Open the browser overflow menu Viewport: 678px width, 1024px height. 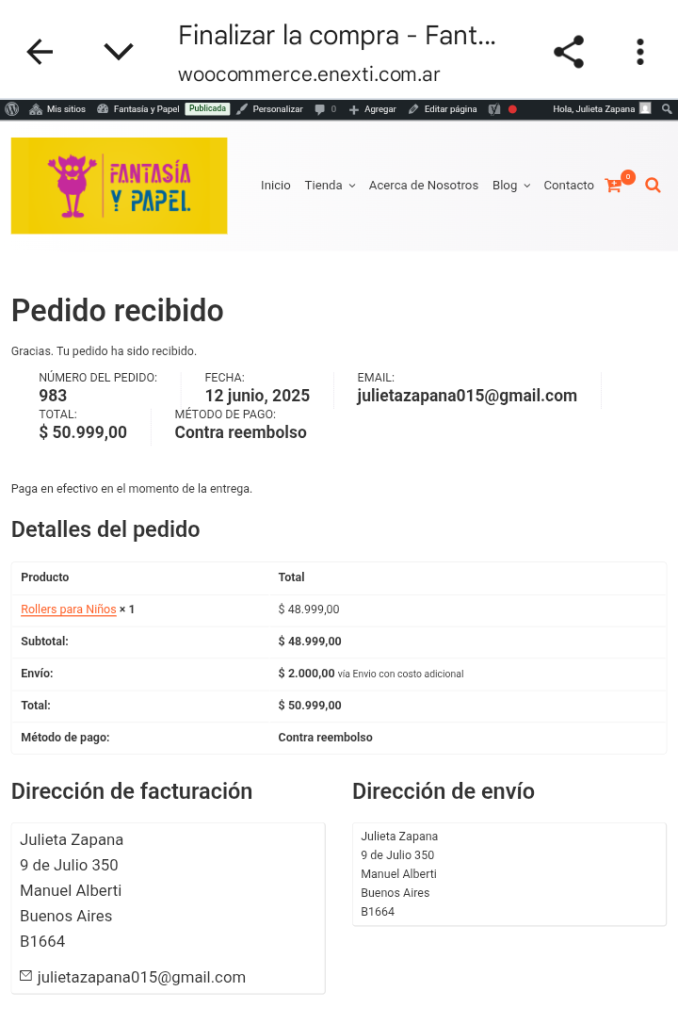pyautogui.click(x=640, y=52)
